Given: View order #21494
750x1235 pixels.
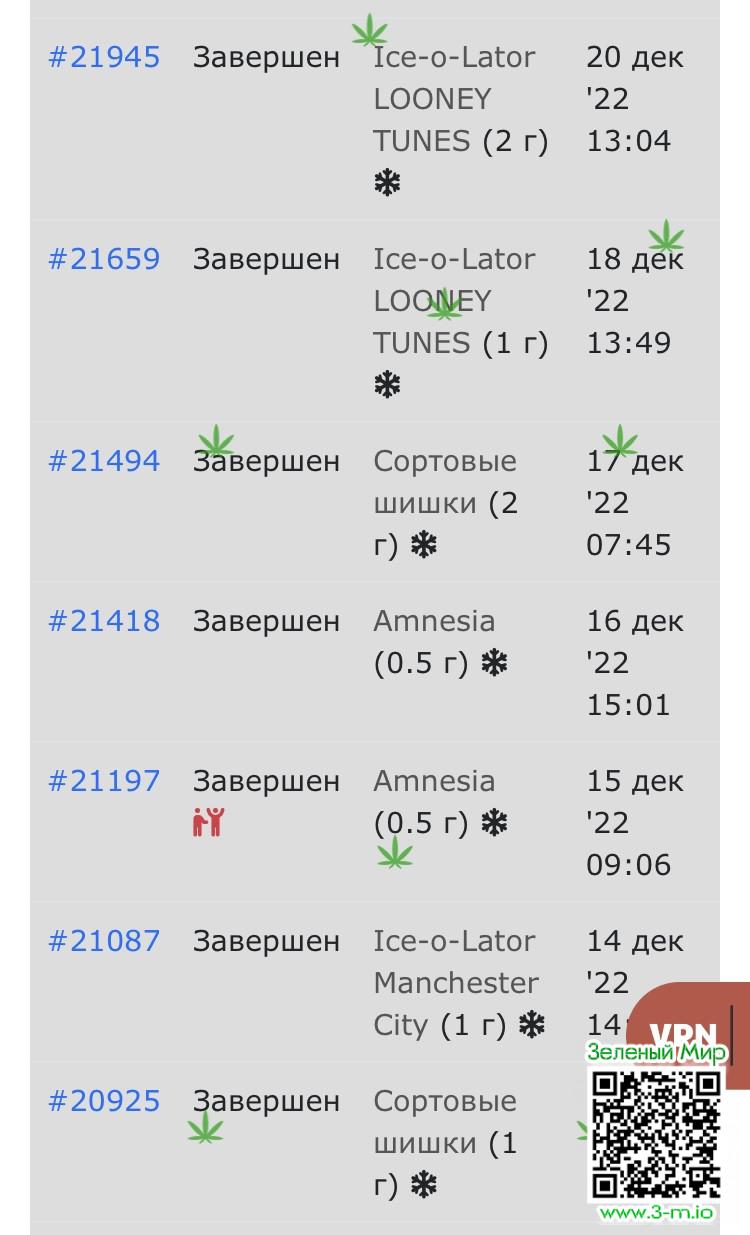Looking at the screenshot, I should click(104, 461).
